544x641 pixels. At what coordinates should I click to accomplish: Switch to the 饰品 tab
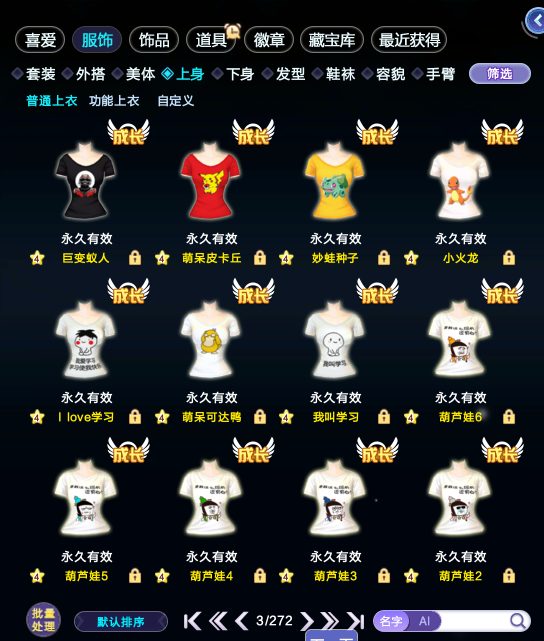point(154,40)
